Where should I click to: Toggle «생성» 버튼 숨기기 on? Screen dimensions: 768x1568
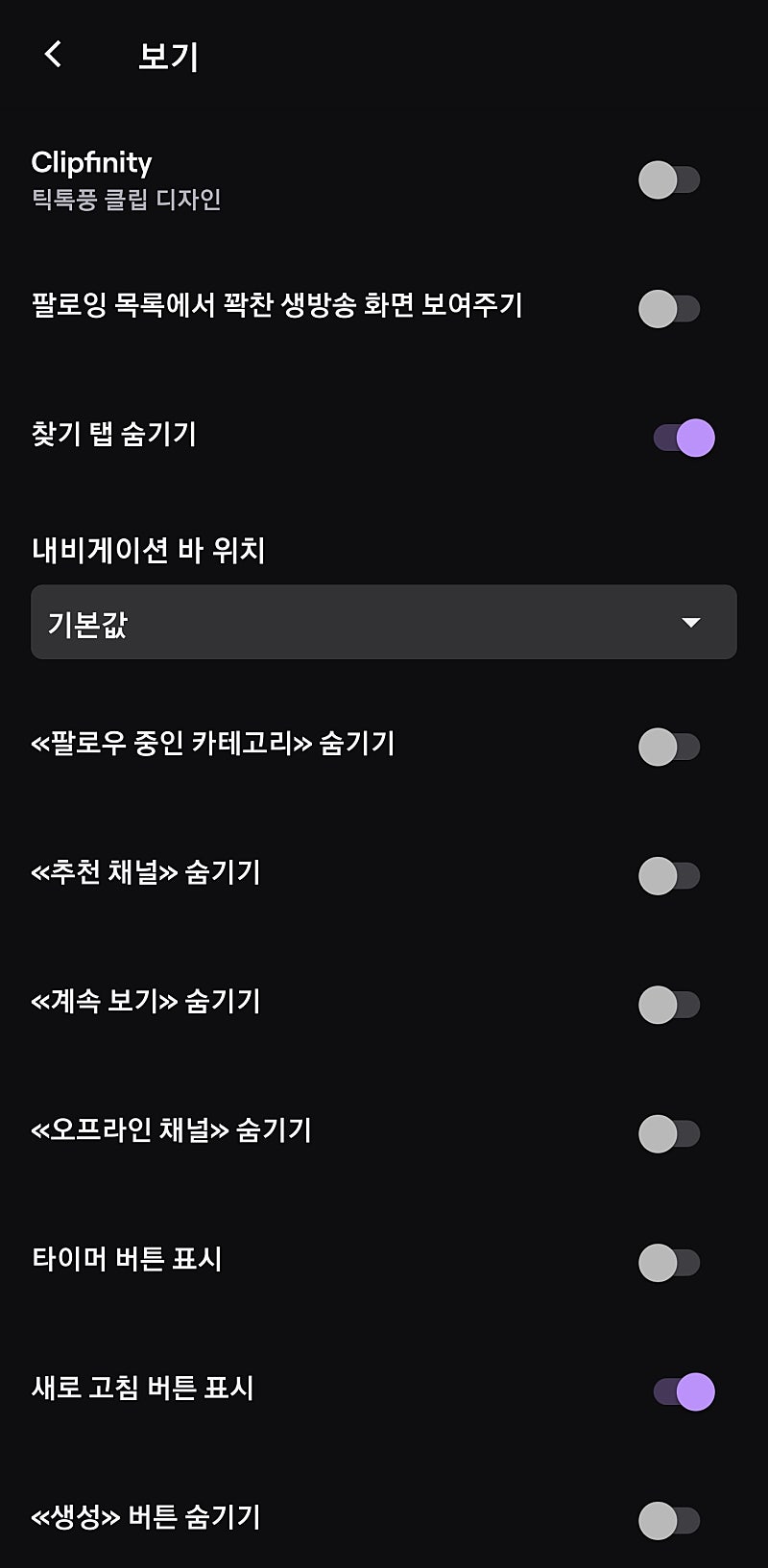coord(669,1520)
